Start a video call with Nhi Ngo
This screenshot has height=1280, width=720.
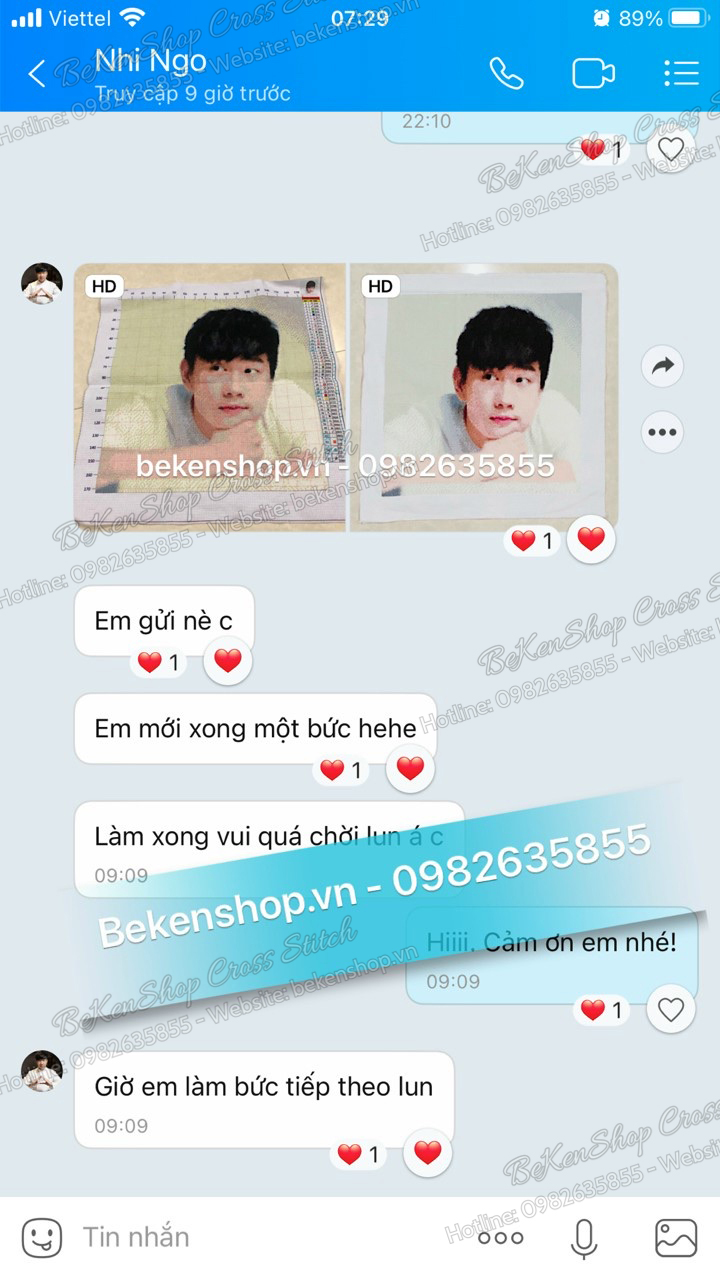593,74
